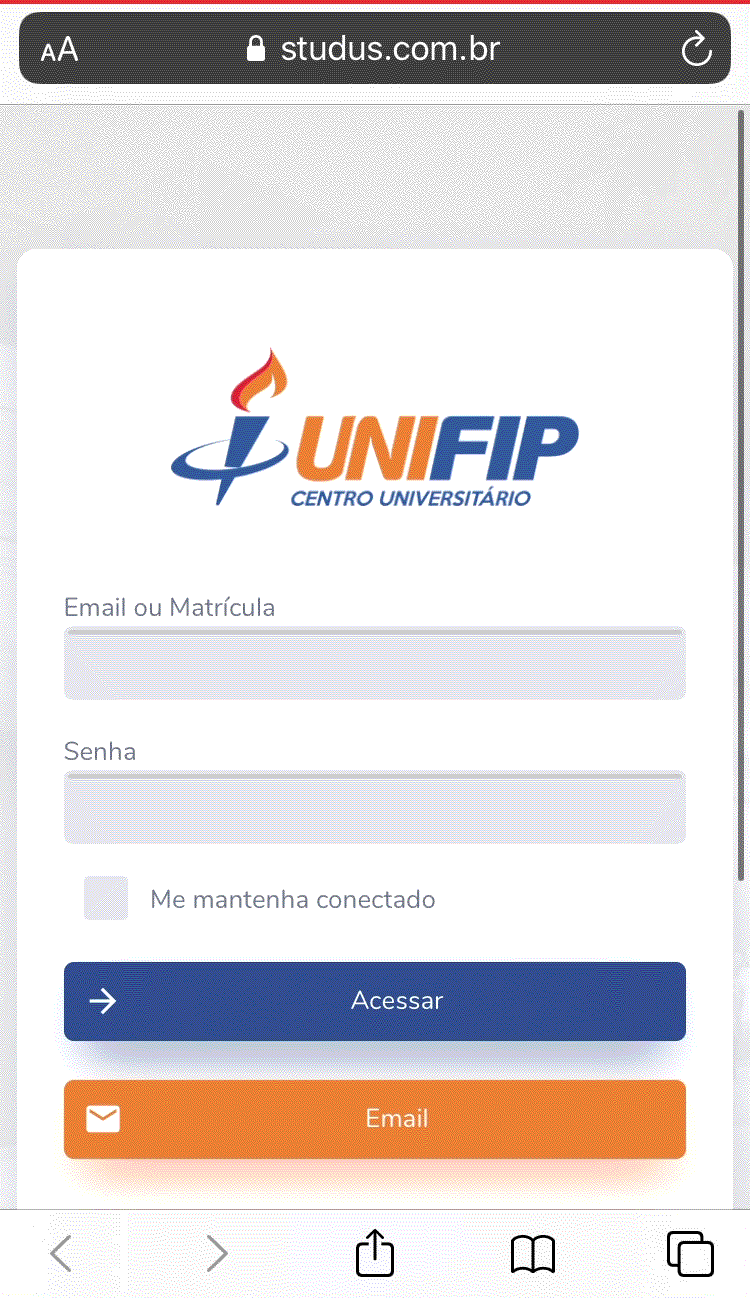Share this page via Safari toolbar

tap(375, 1253)
